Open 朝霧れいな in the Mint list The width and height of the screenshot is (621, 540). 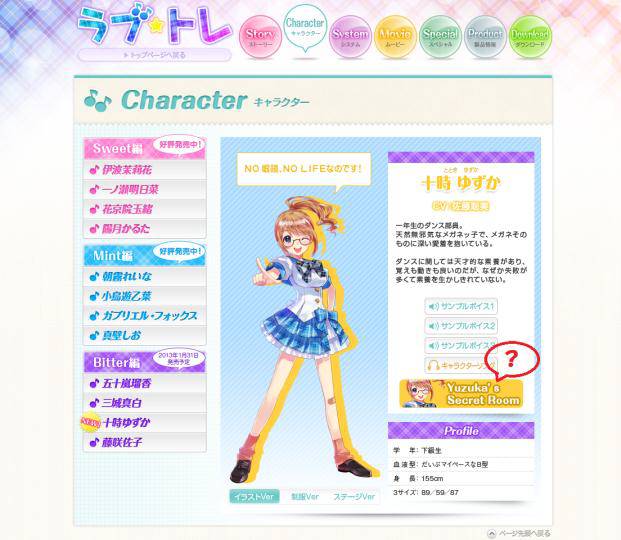click(x=145, y=277)
